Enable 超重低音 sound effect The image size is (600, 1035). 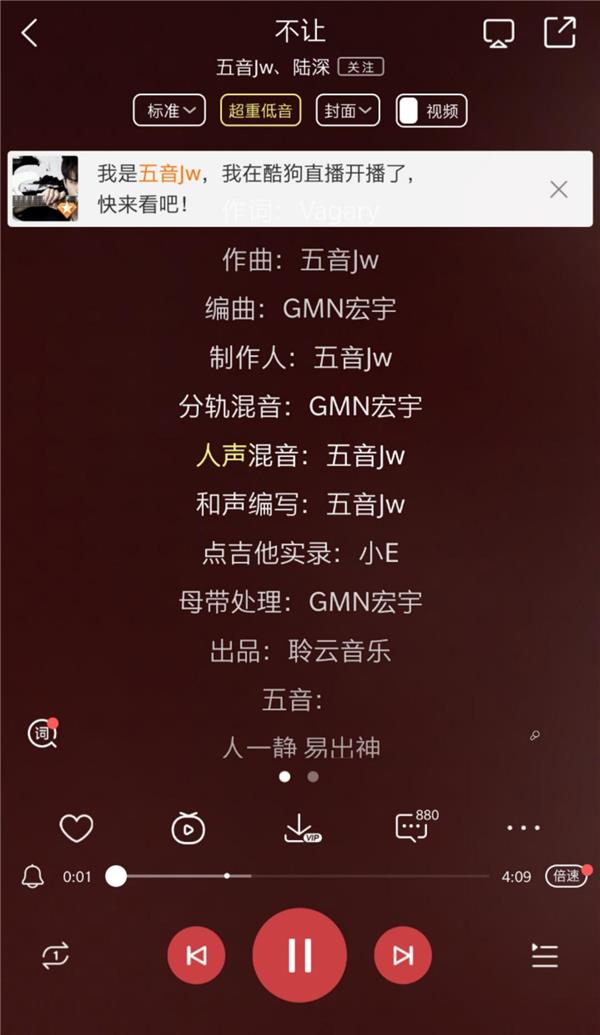point(260,110)
